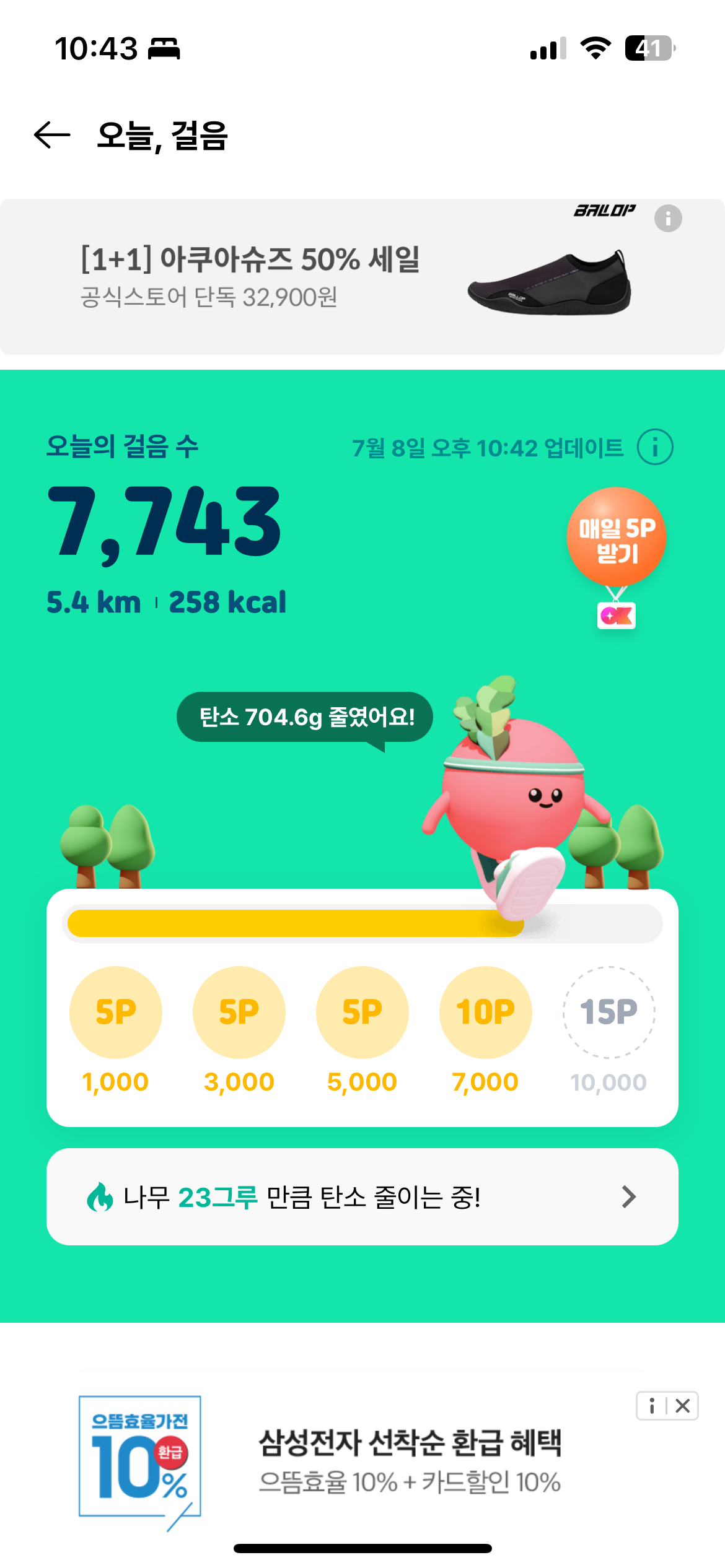This screenshot has width=725, height=1568.
Task: Go back from the 오늘, 걸음 page
Action: point(52,136)
